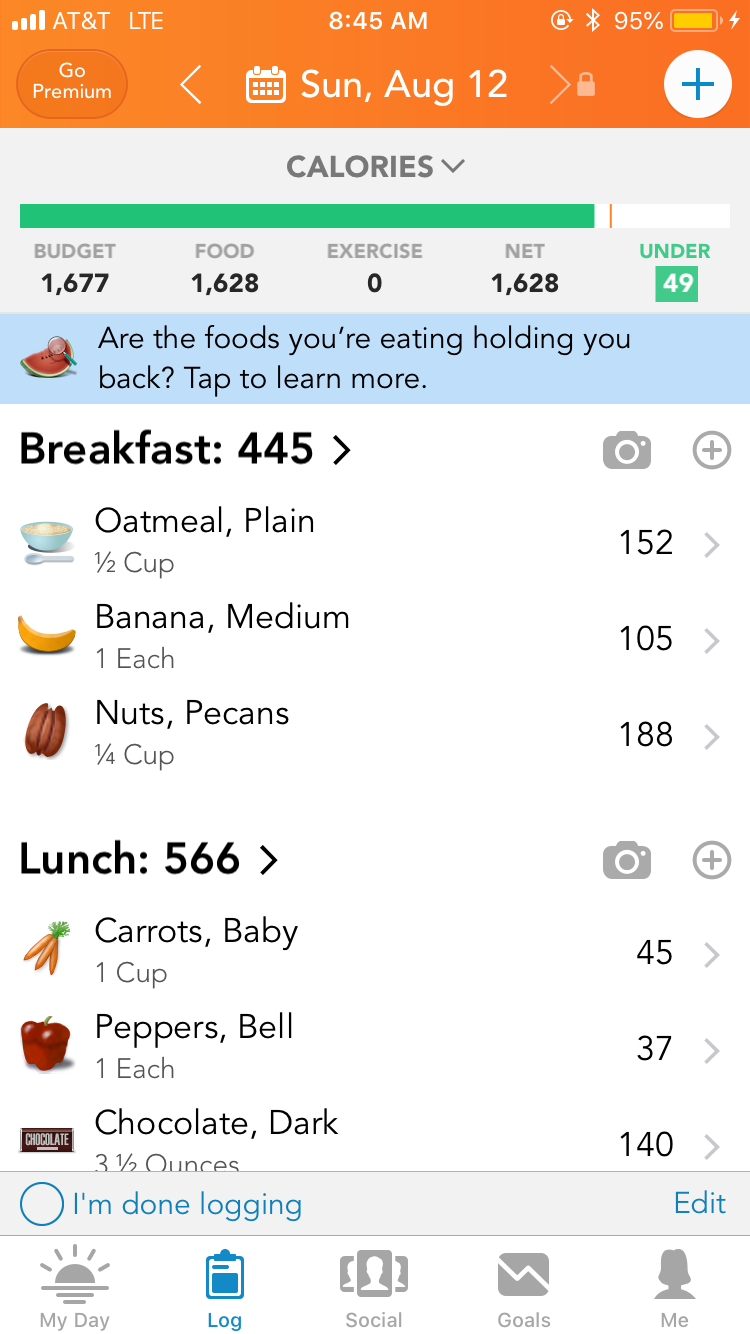Open the date picker for Sun, Aug 12
This screenshot has width=750, height=1334.
tap(378, 85)
